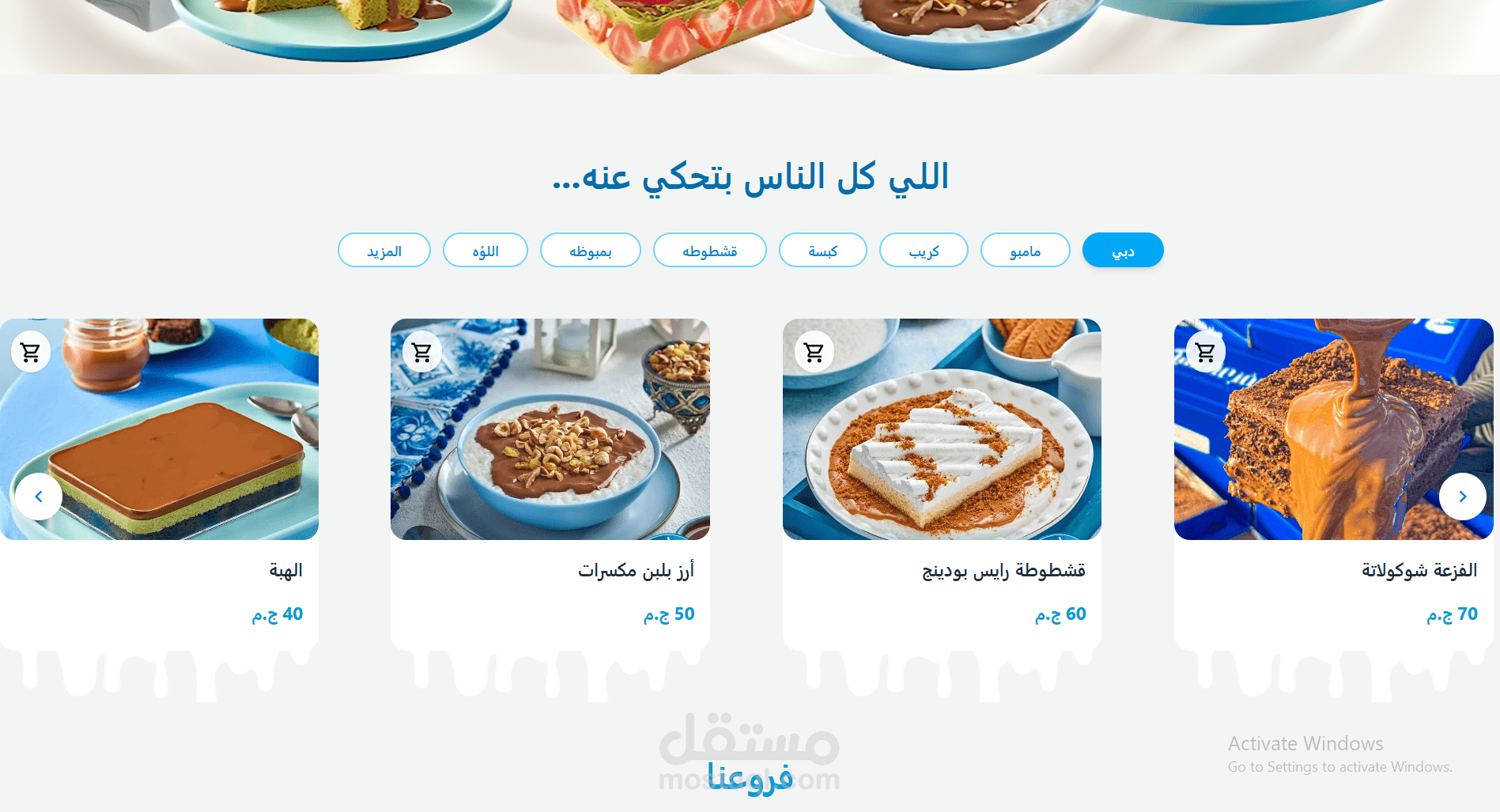
Task: Select the بمبوظه category chip
Action: [590, 251]
